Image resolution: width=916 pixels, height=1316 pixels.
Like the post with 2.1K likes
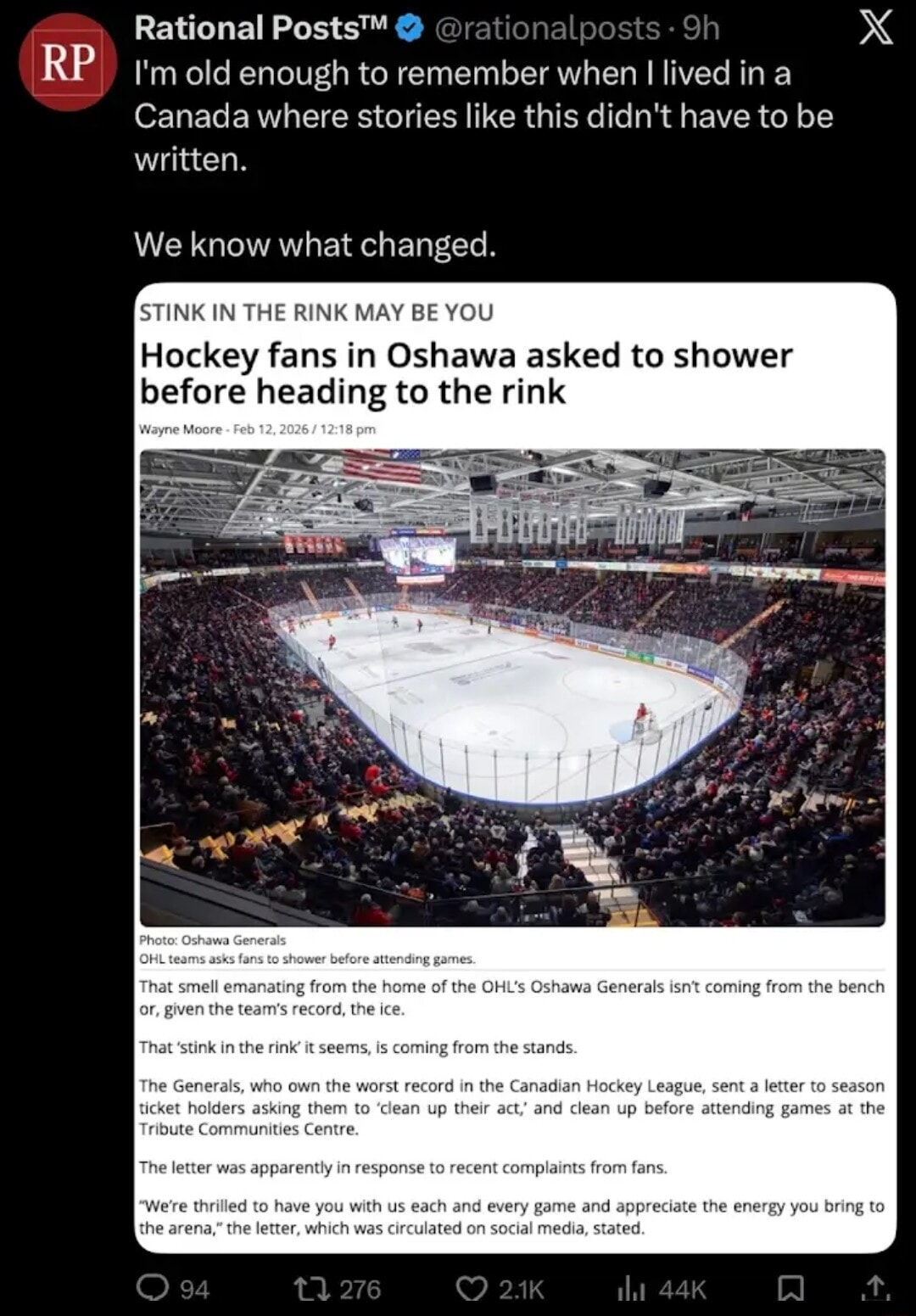point(472,1288)
